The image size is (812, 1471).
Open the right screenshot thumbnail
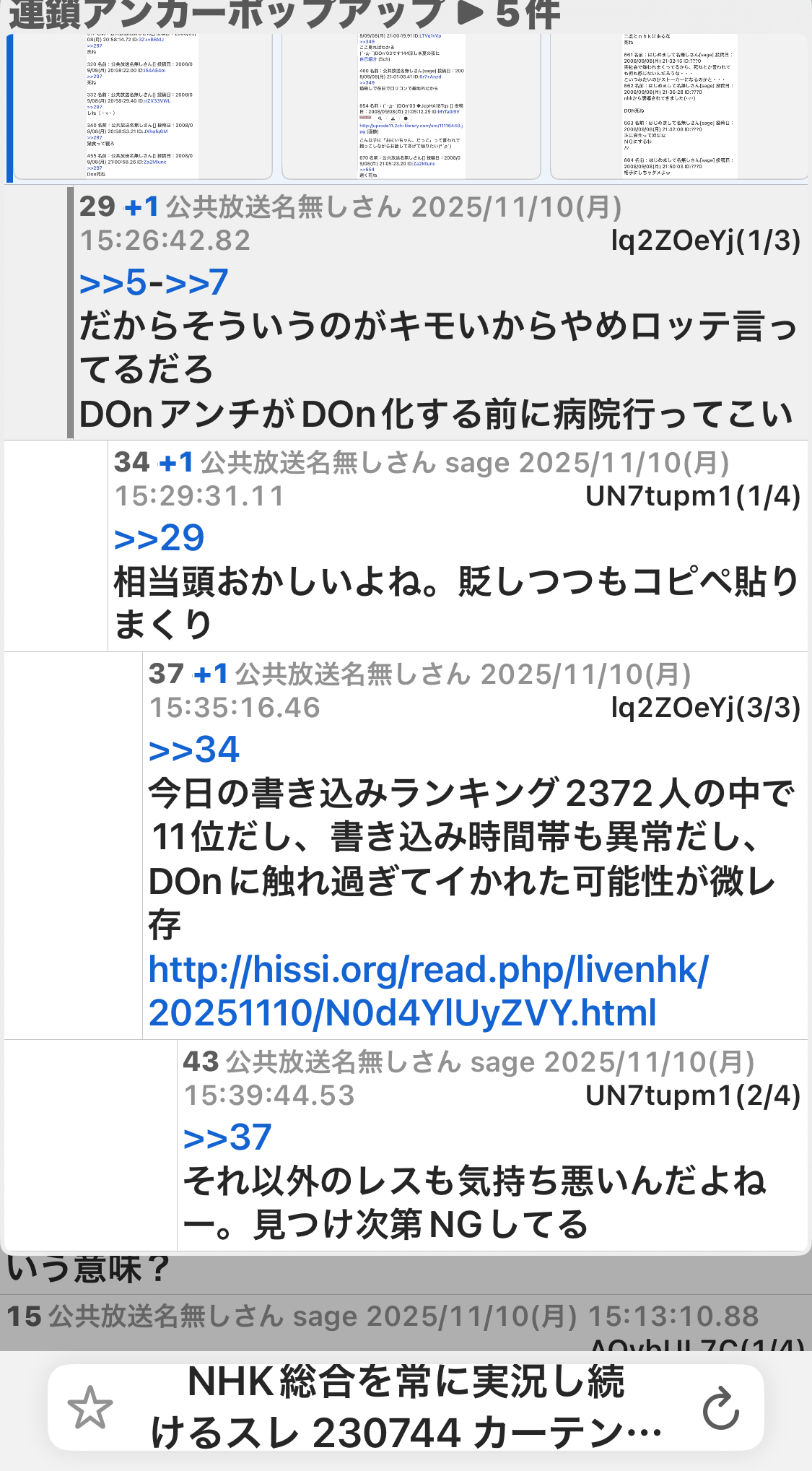(x=679, y=105)
